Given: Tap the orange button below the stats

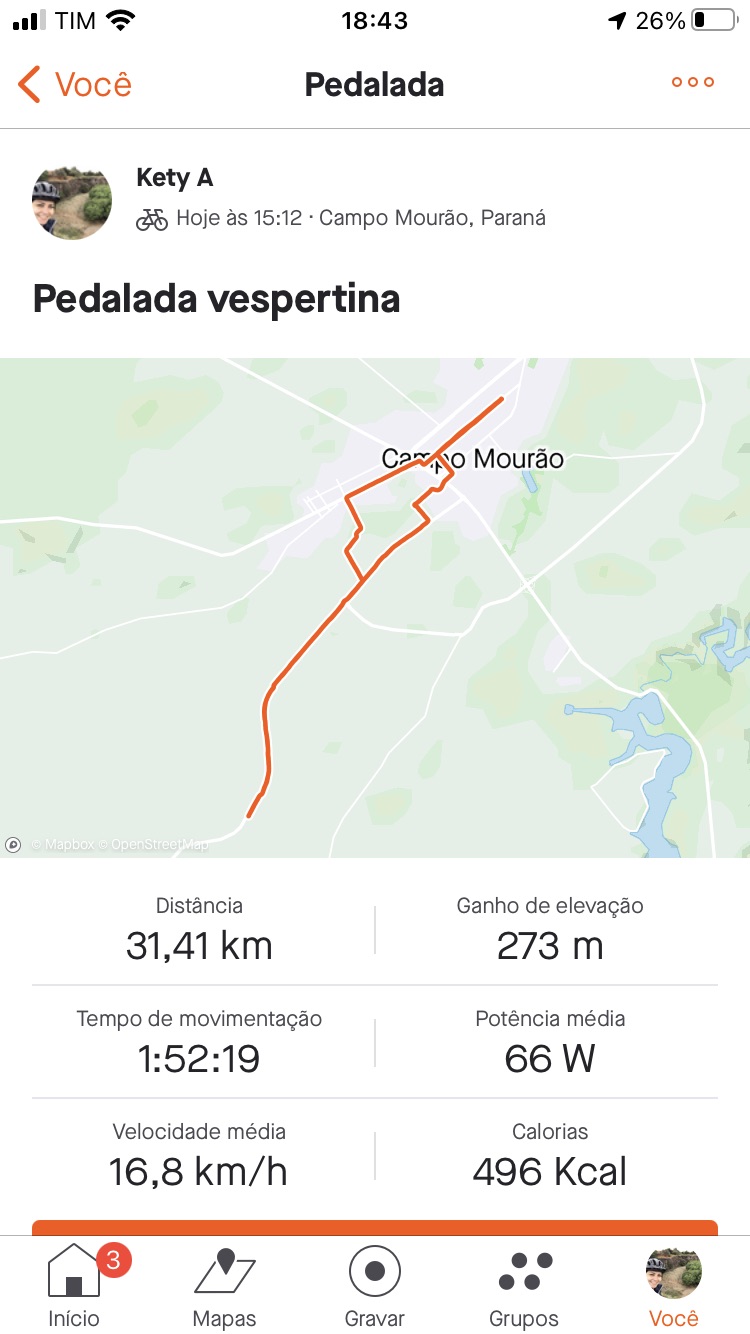Looking at the screenshot, I should [375, 1227].
